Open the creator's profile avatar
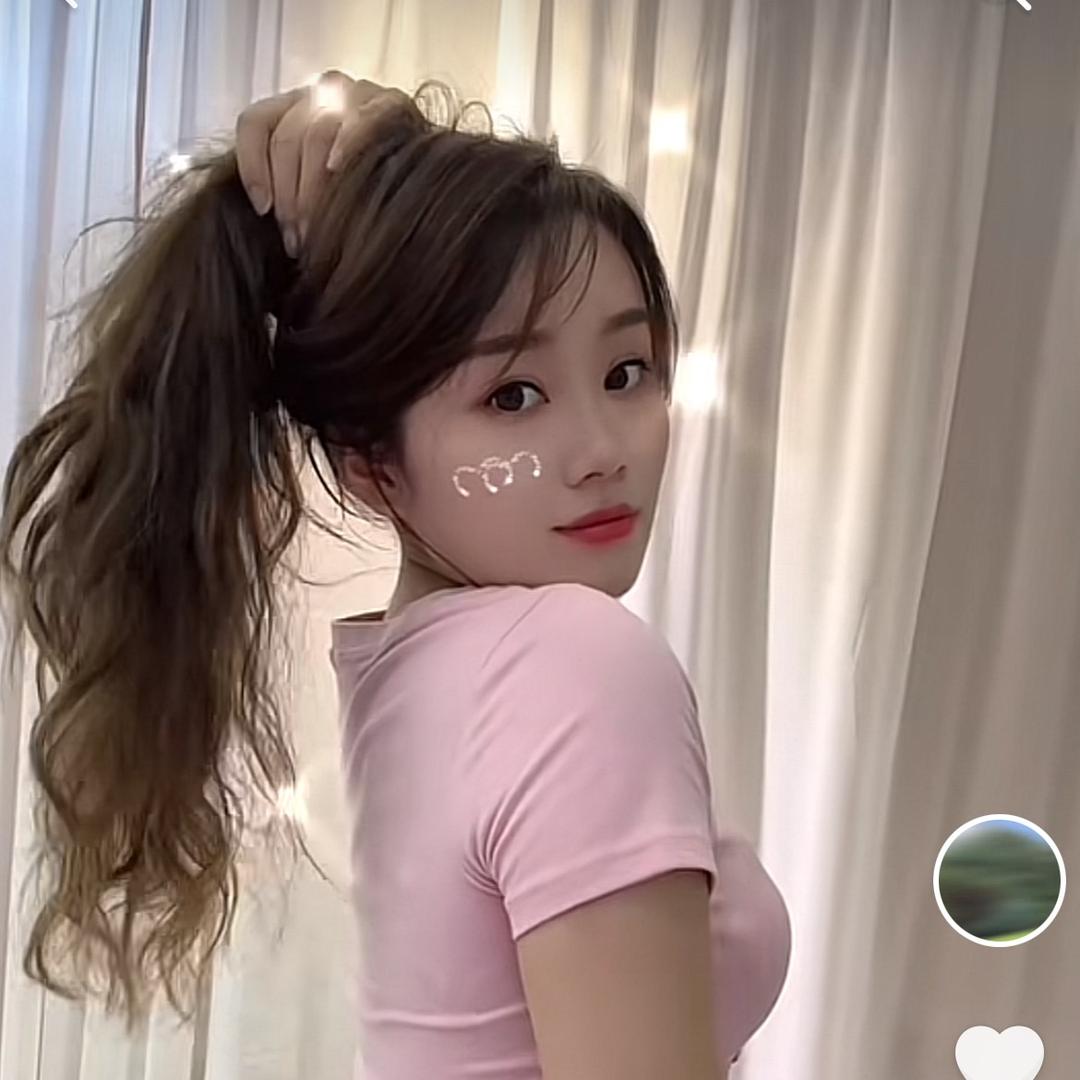The width and height of the screenshot is (1080, 1080). click(x=999, y=880)
